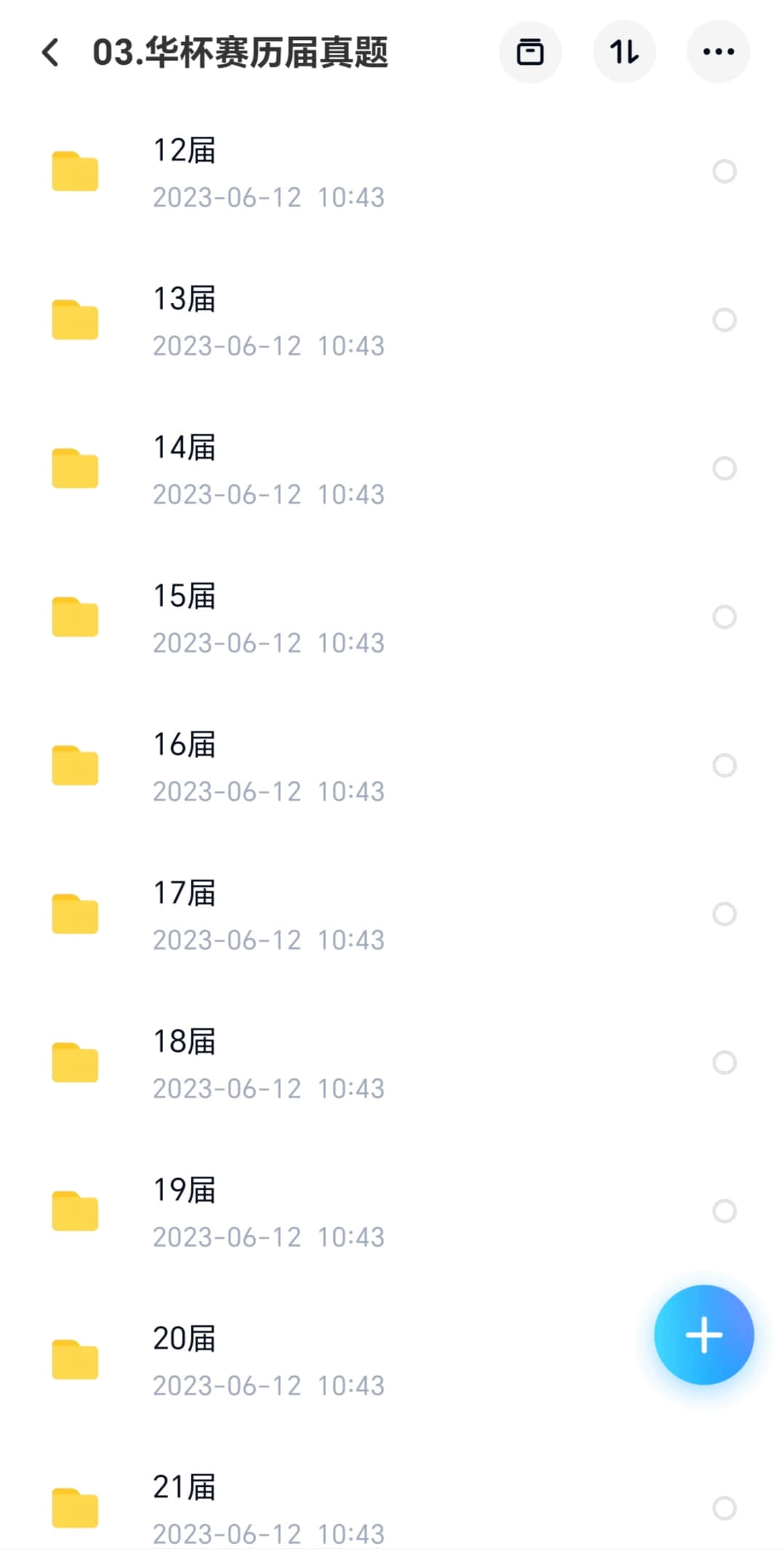Screen dimensions: 784x1559
Task: Select the 19届 folder's circle checkbox
Action: pos(724,1211)
